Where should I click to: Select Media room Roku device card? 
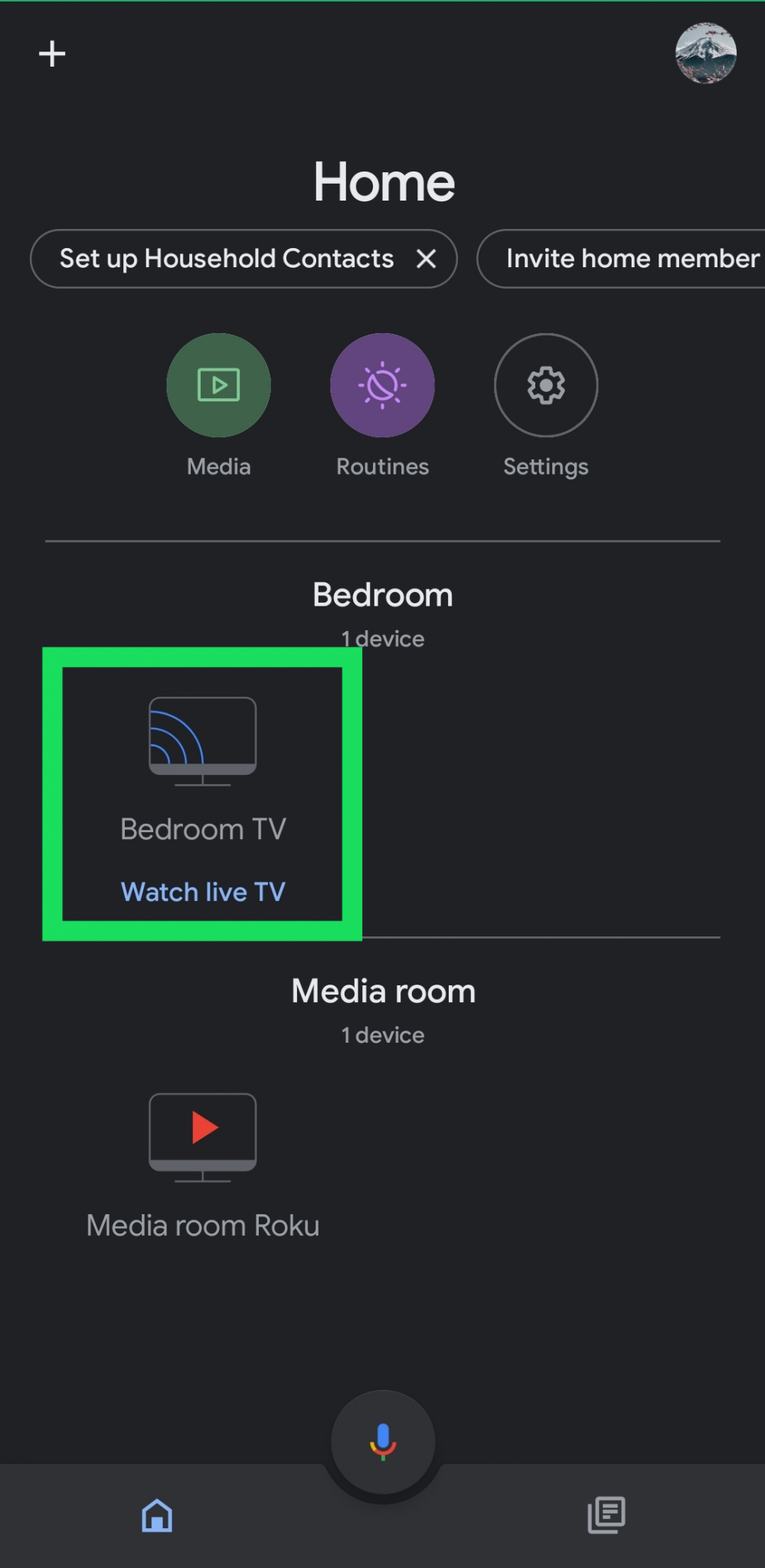click(202, 1171)
